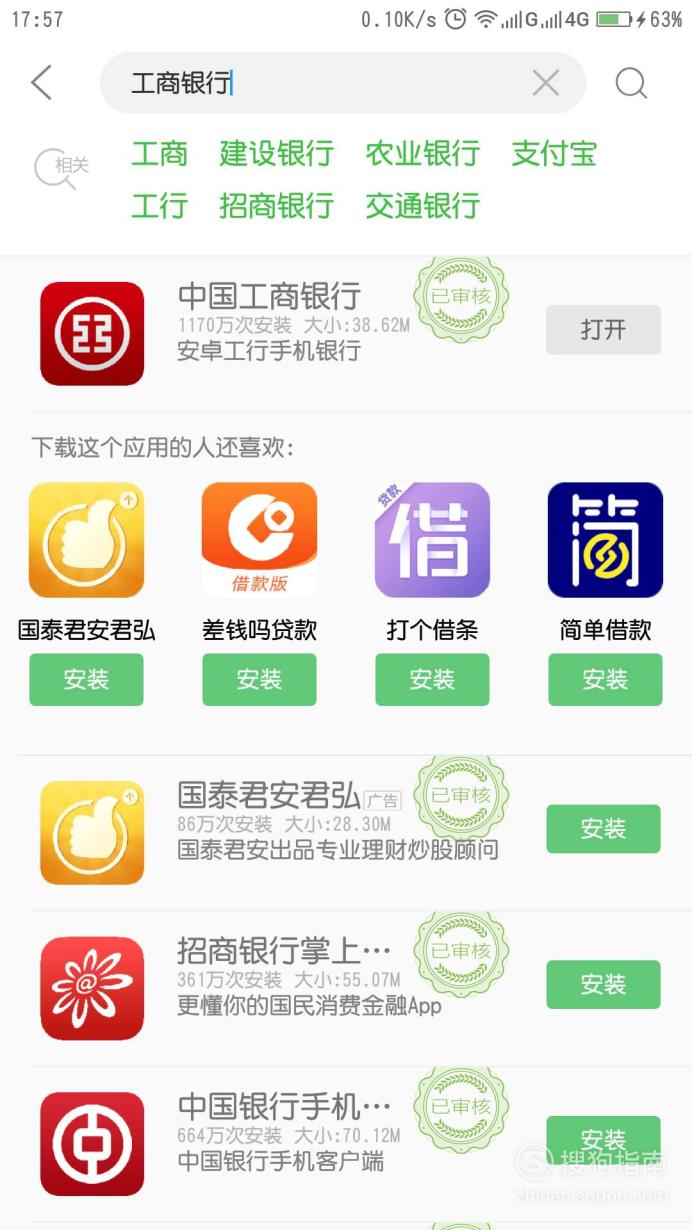Choose related keyword 交通银行
This screenshot has height=1230, width=692.
(422, 206)
